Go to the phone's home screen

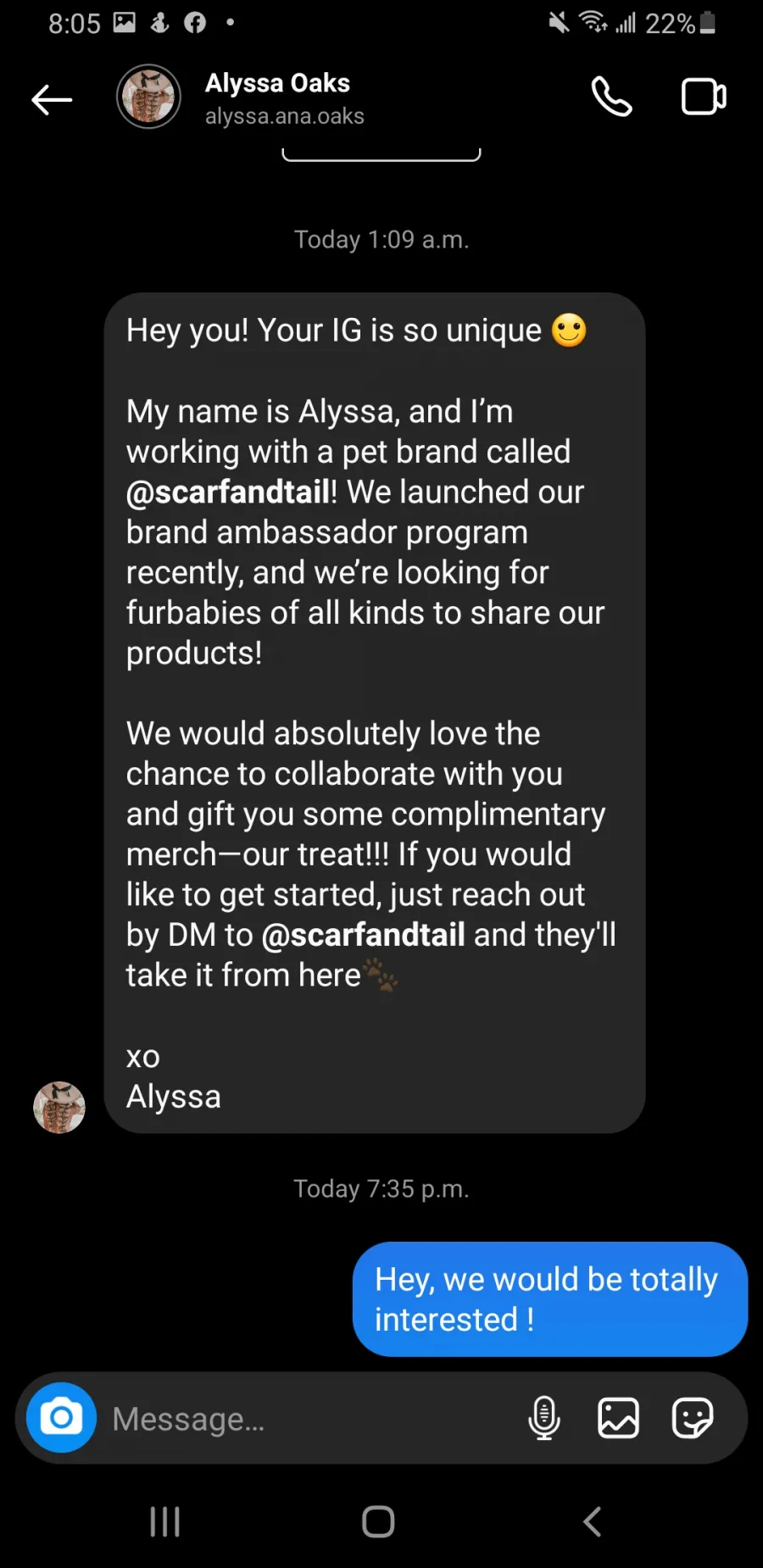[x=378, y=1521]
